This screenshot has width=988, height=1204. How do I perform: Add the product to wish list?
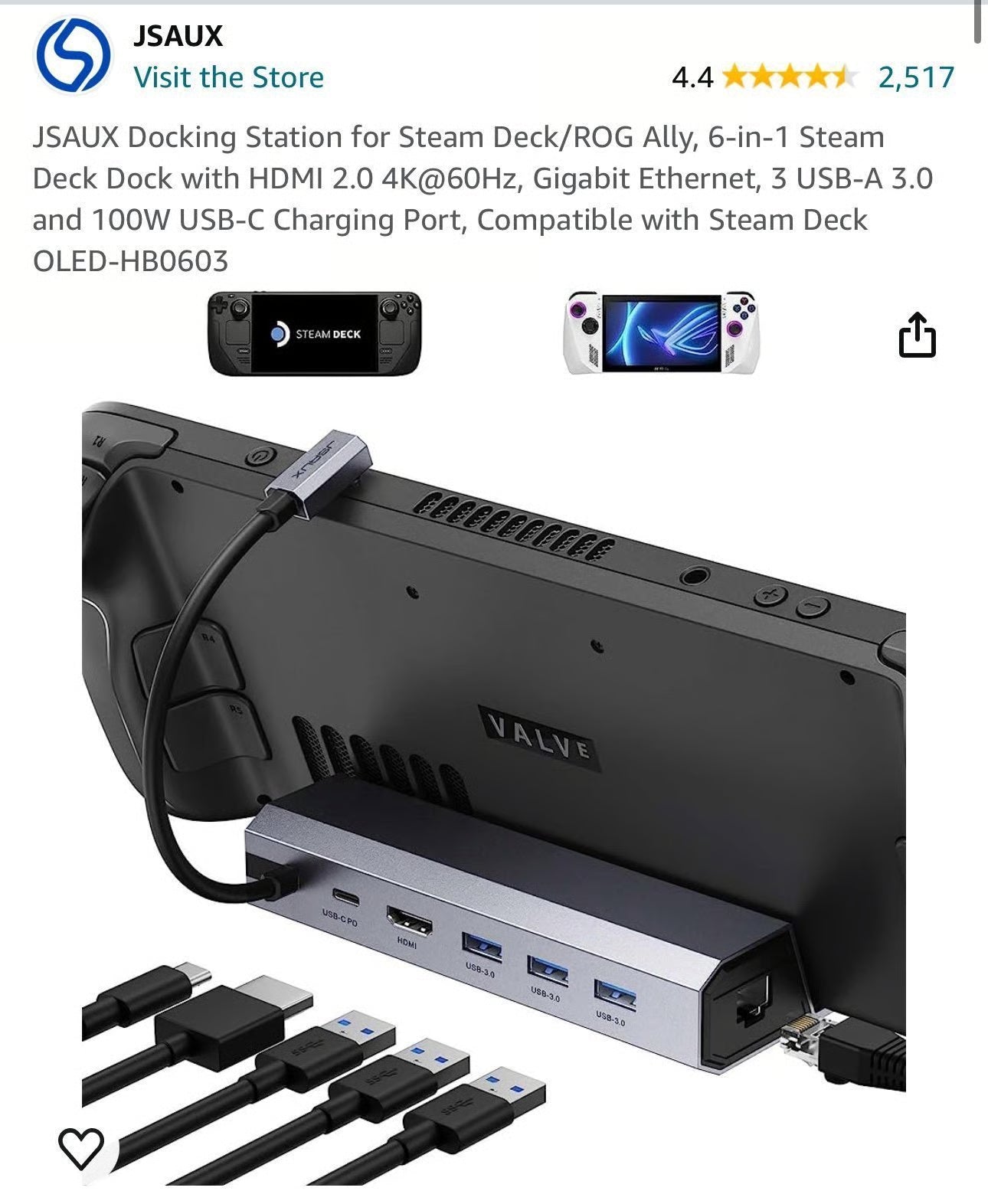coord(81,1148)
